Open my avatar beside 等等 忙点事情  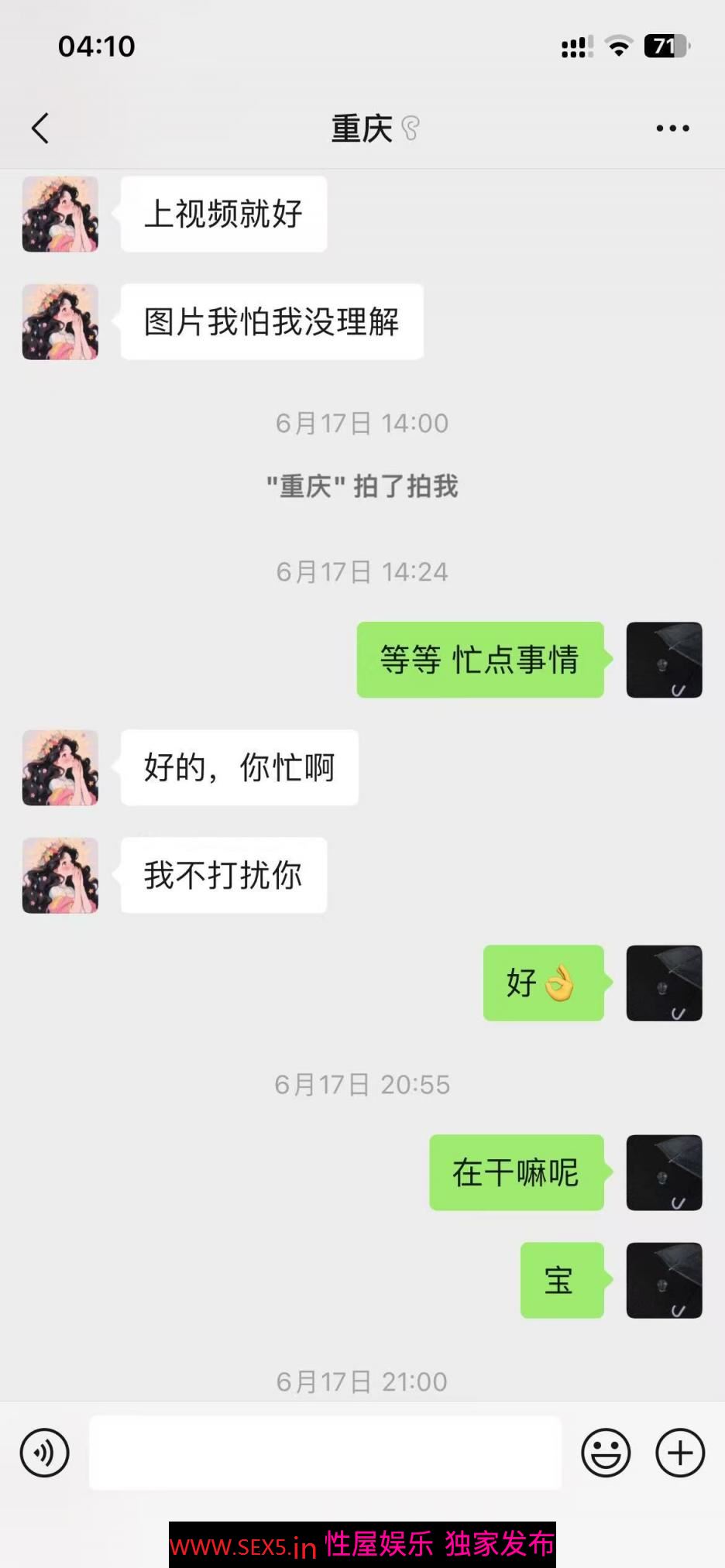(664, 660)
